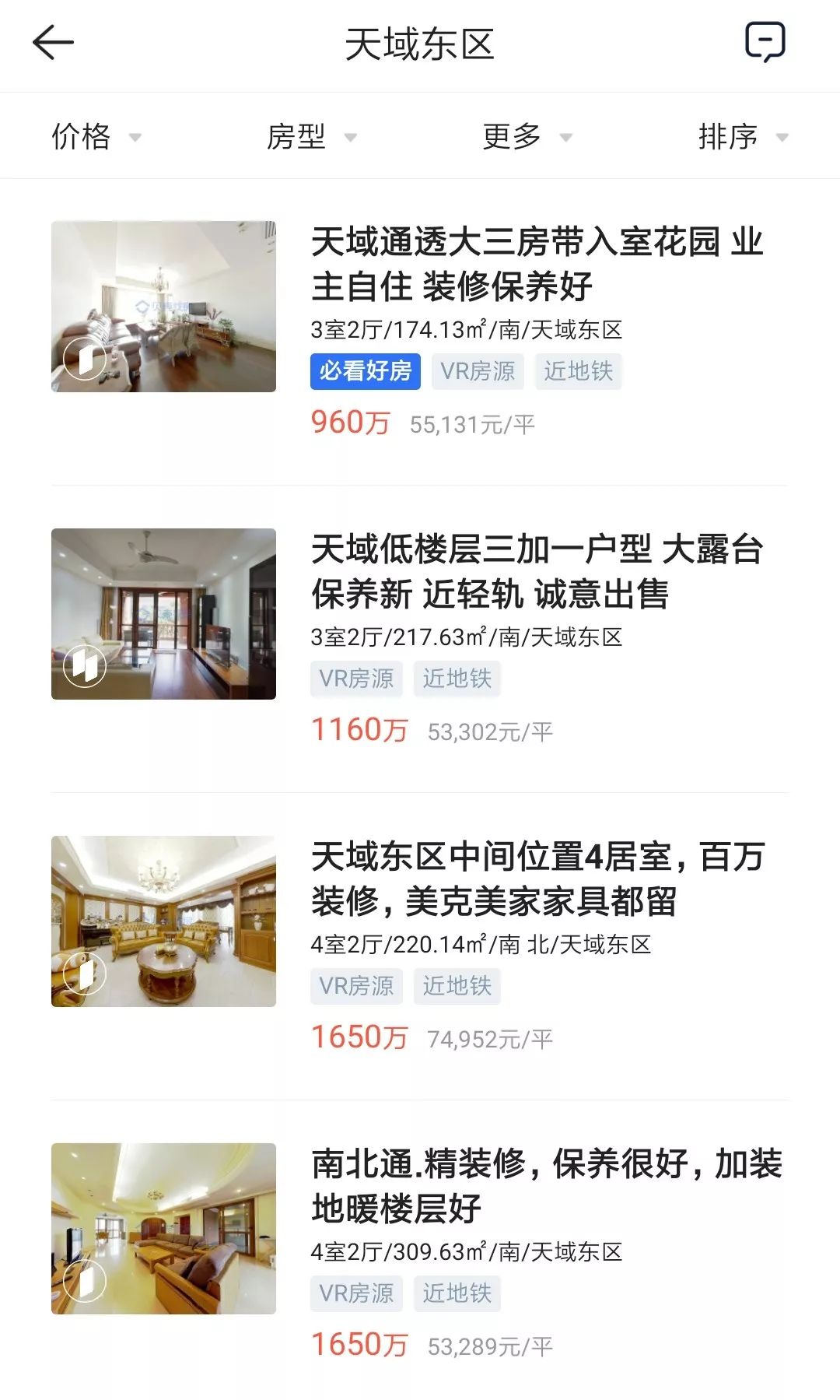The image size is (840, 1400).
Task: Select the blue 必看好房 badge
Action: tap(366, 372)
